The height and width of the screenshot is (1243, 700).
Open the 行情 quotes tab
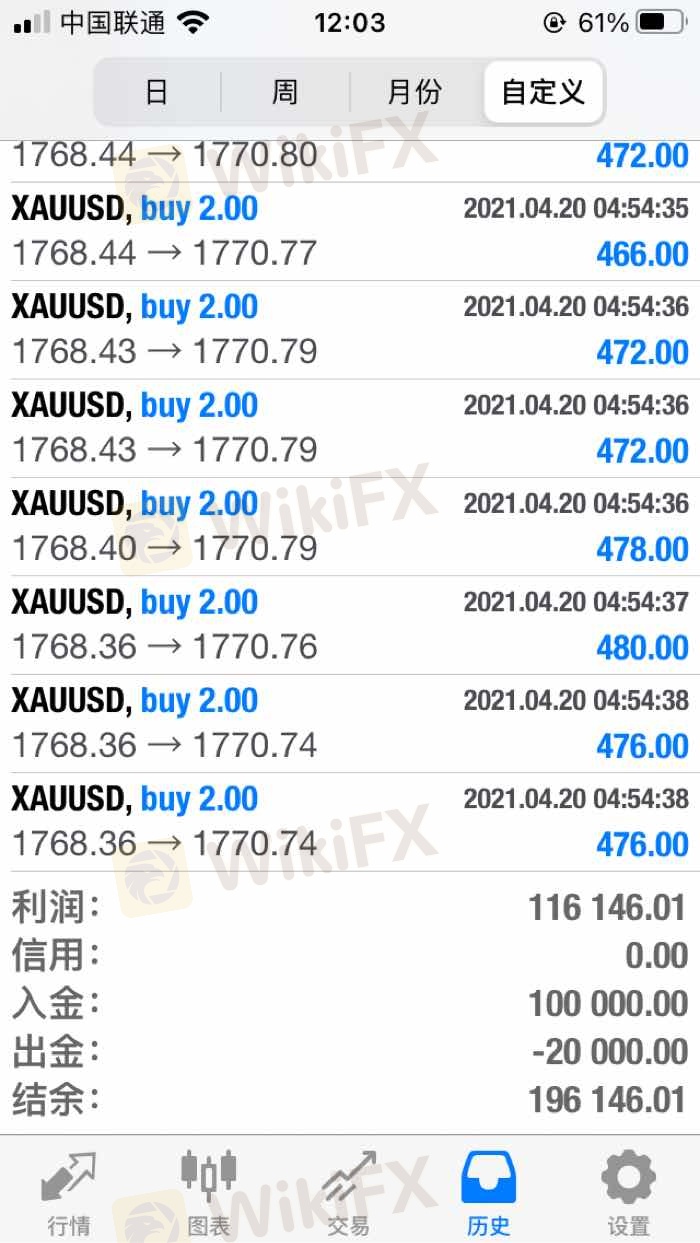coord(69,1190)
